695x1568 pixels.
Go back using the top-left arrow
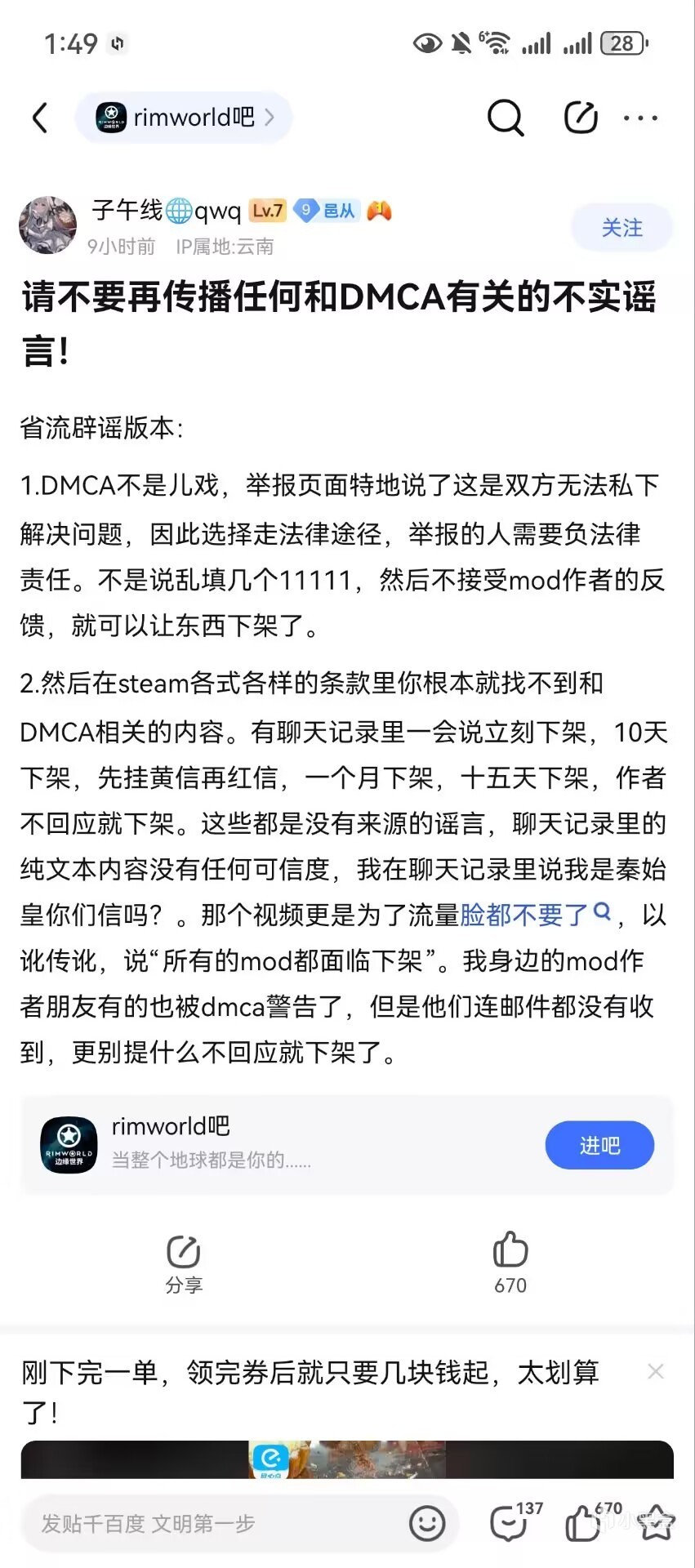point(40,118)
